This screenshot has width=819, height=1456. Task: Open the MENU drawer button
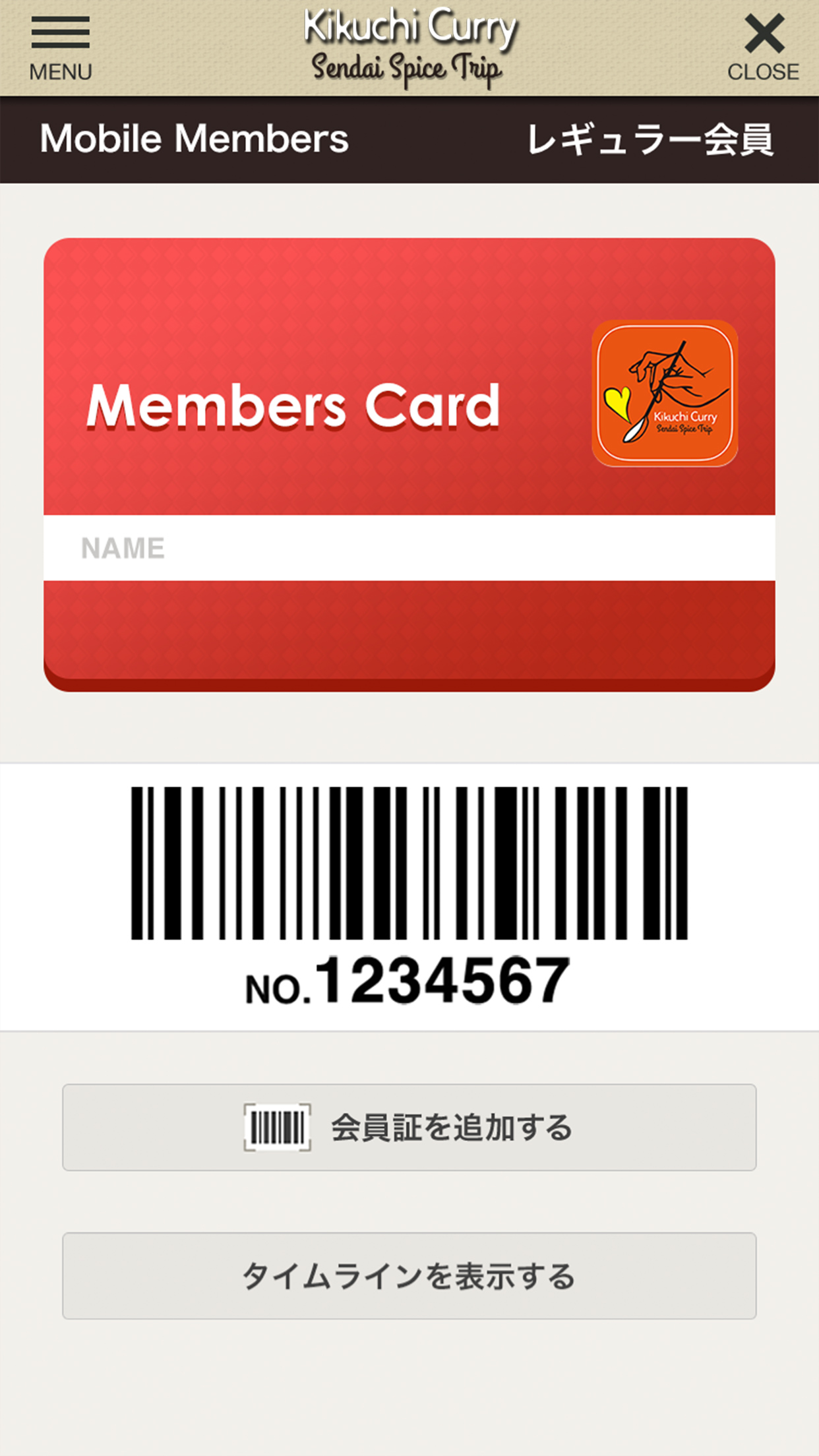60,49
